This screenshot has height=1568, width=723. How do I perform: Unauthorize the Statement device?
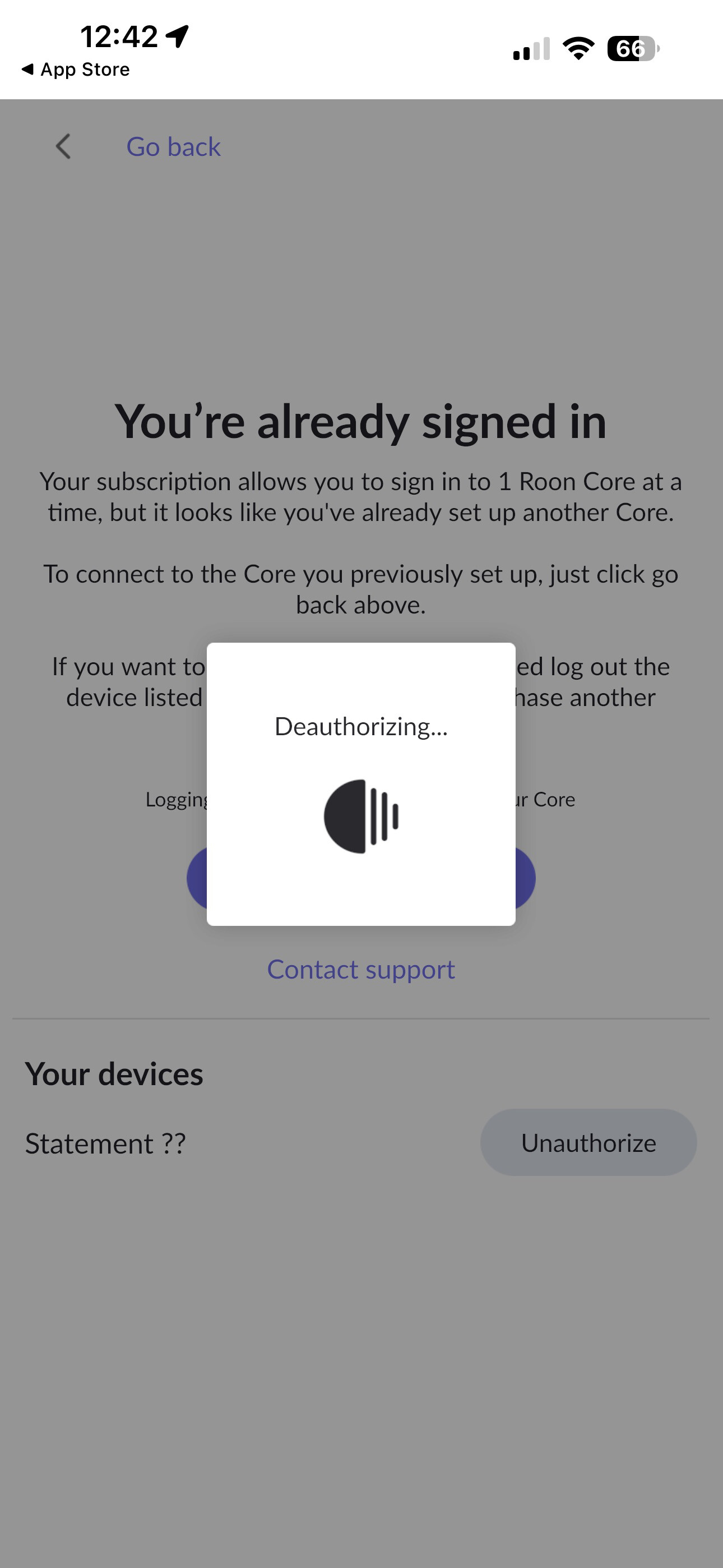pos(588,1142)
